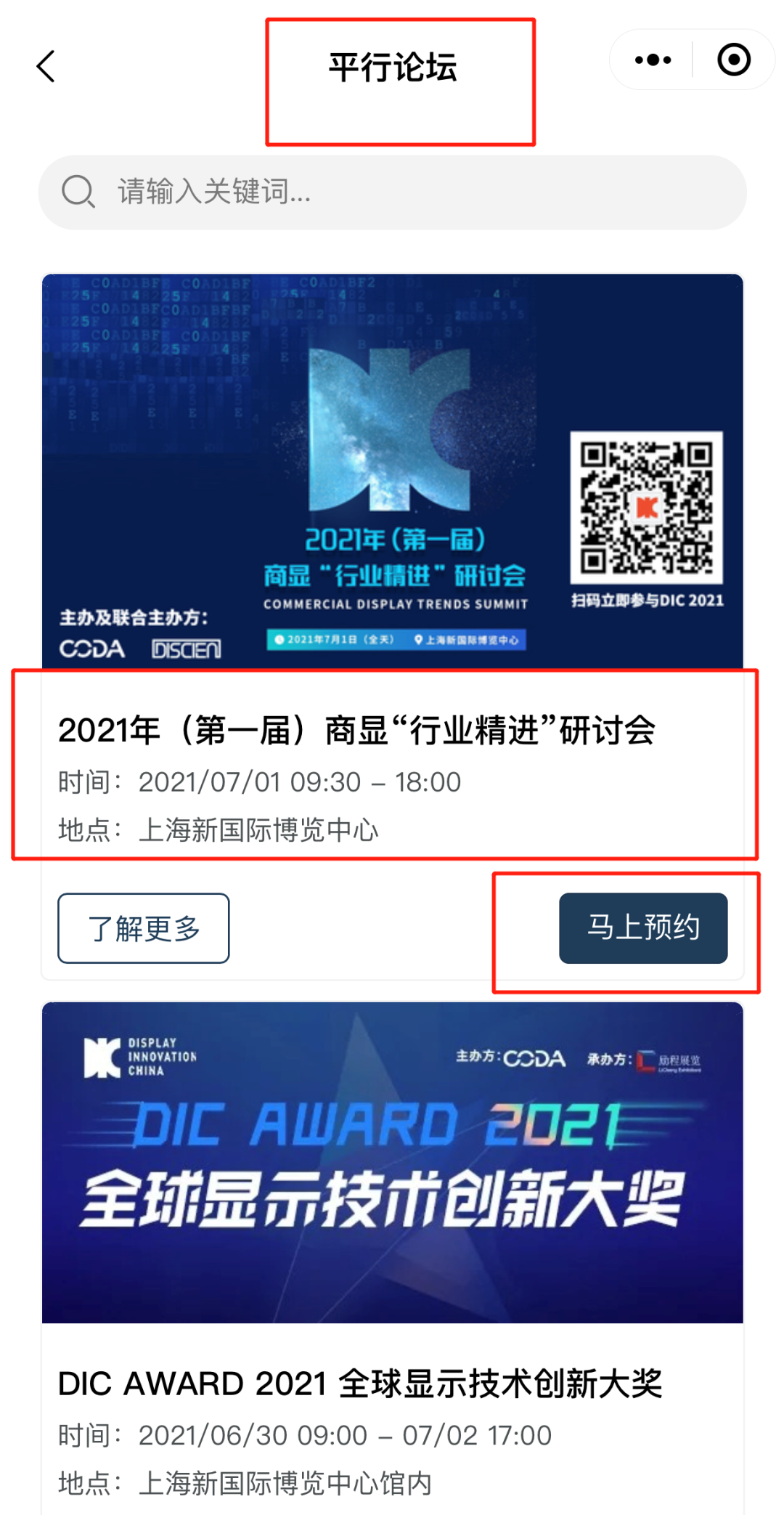The image size is (784, 1515).
Task: Go back using the arrow icon
Action: [x=46, y=66]
